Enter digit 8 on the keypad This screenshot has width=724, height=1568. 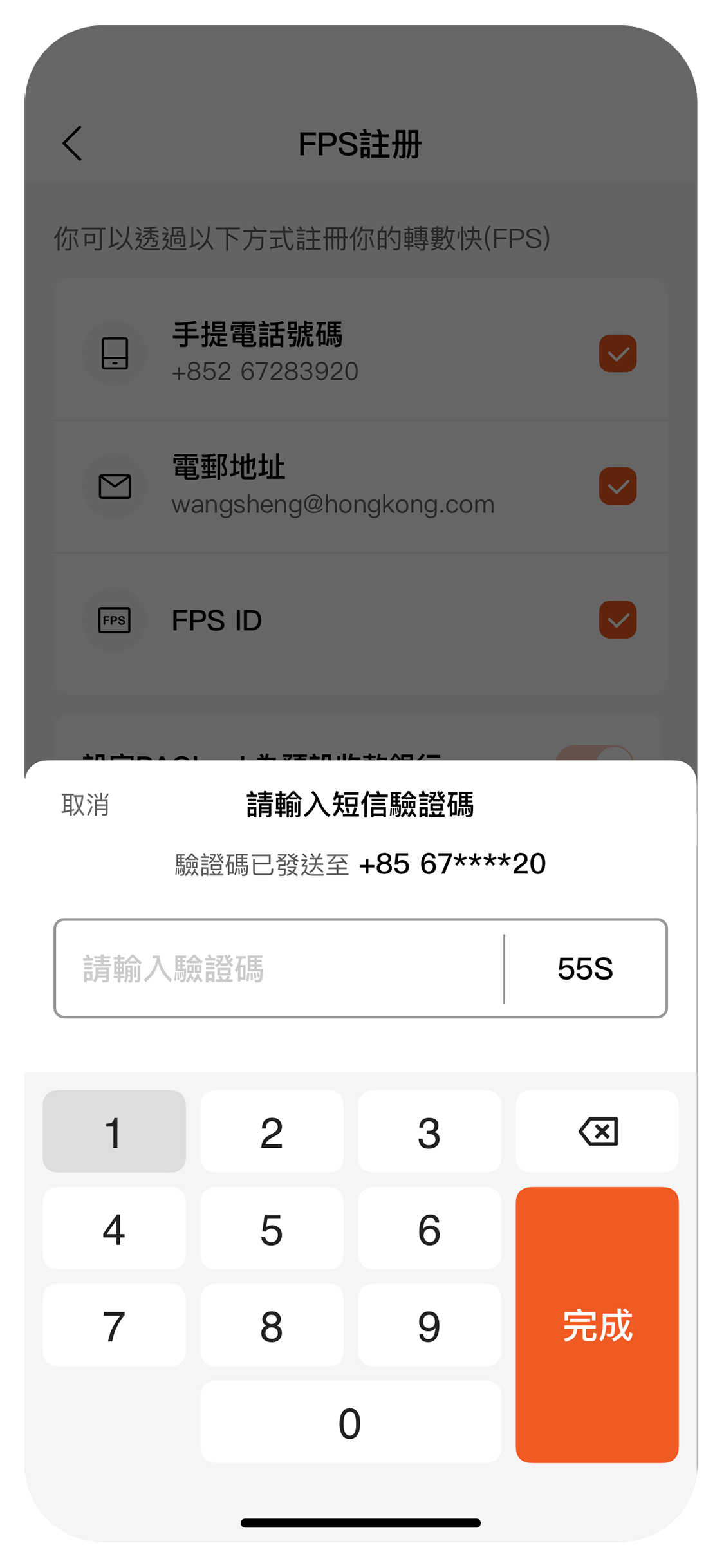(272, 1325)
